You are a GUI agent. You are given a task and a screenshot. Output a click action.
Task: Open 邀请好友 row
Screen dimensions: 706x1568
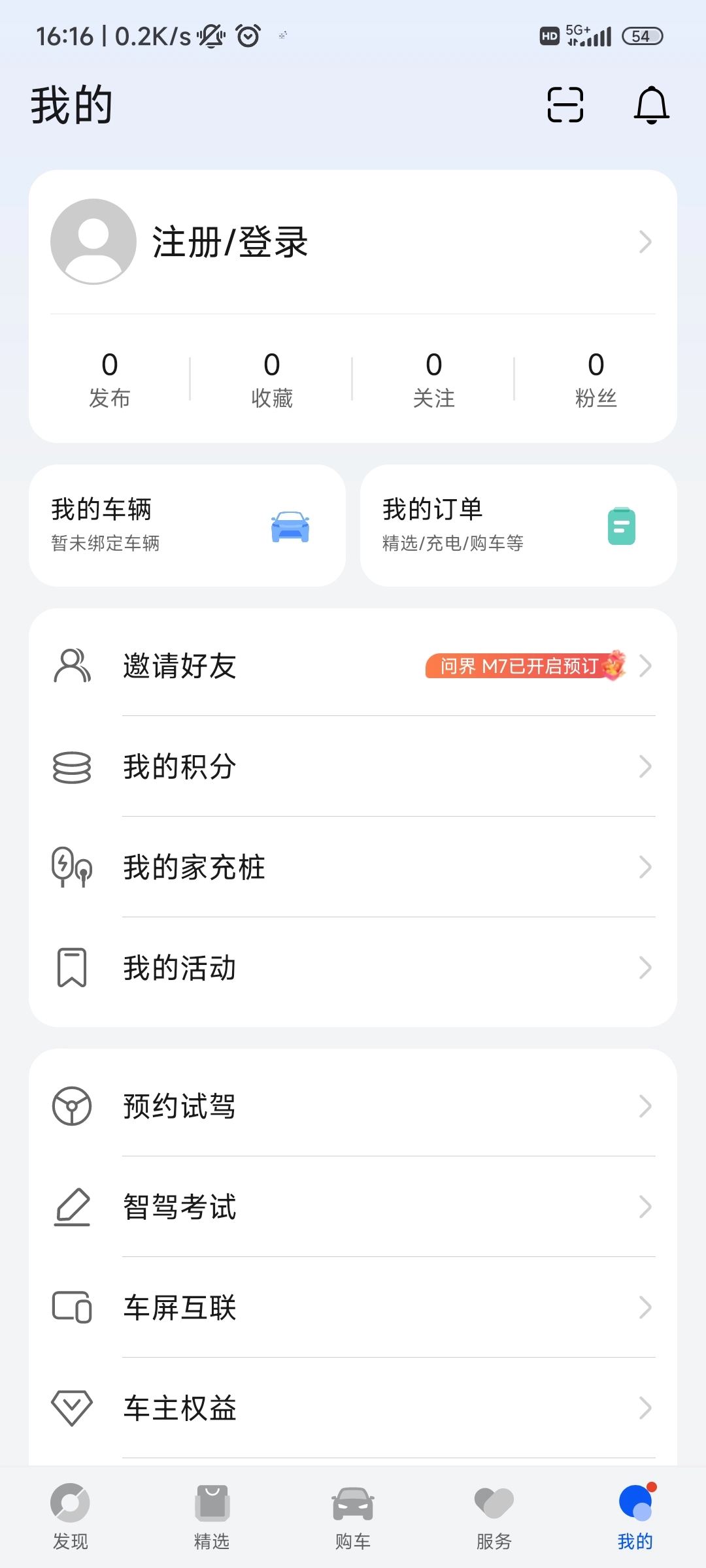[x=353, y=666]
